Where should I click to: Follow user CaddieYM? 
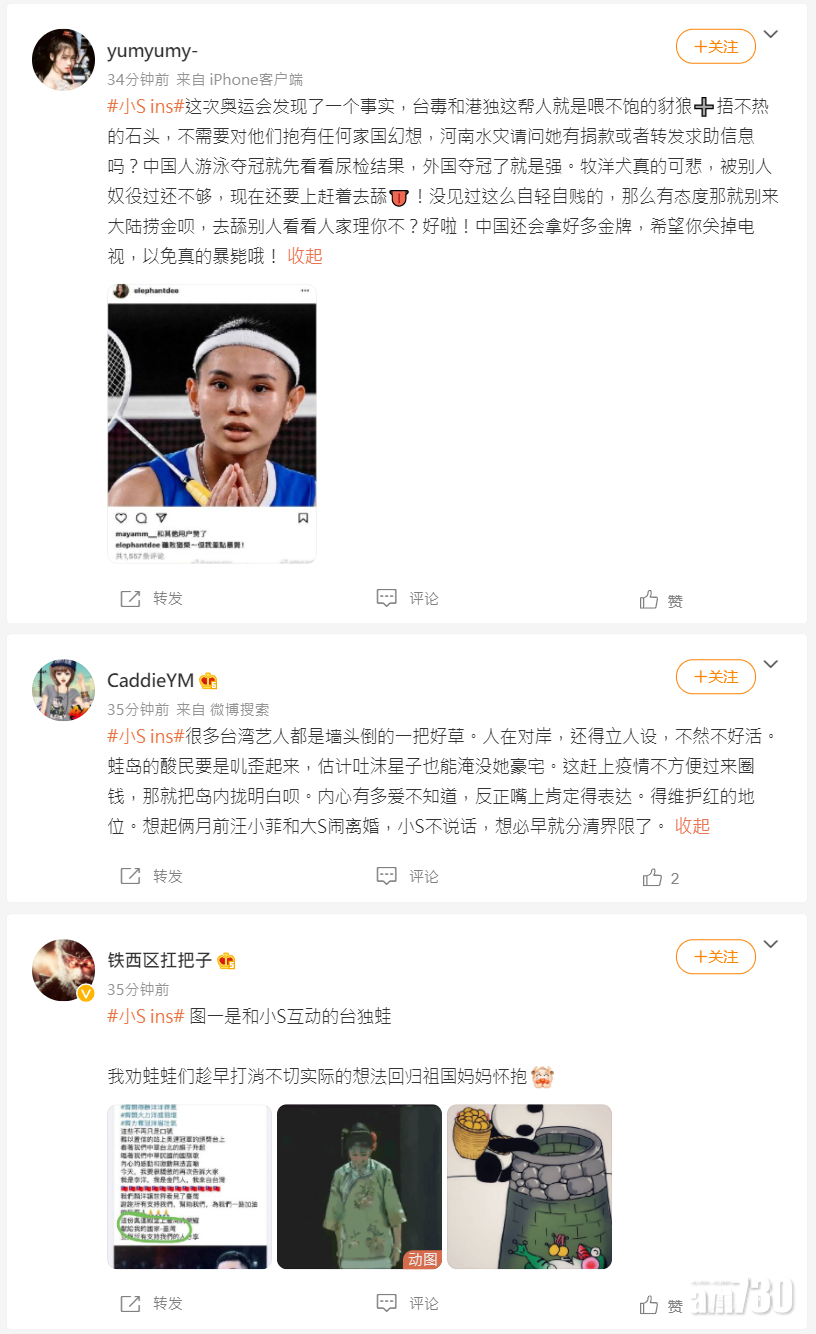click(x=715, y=677)
